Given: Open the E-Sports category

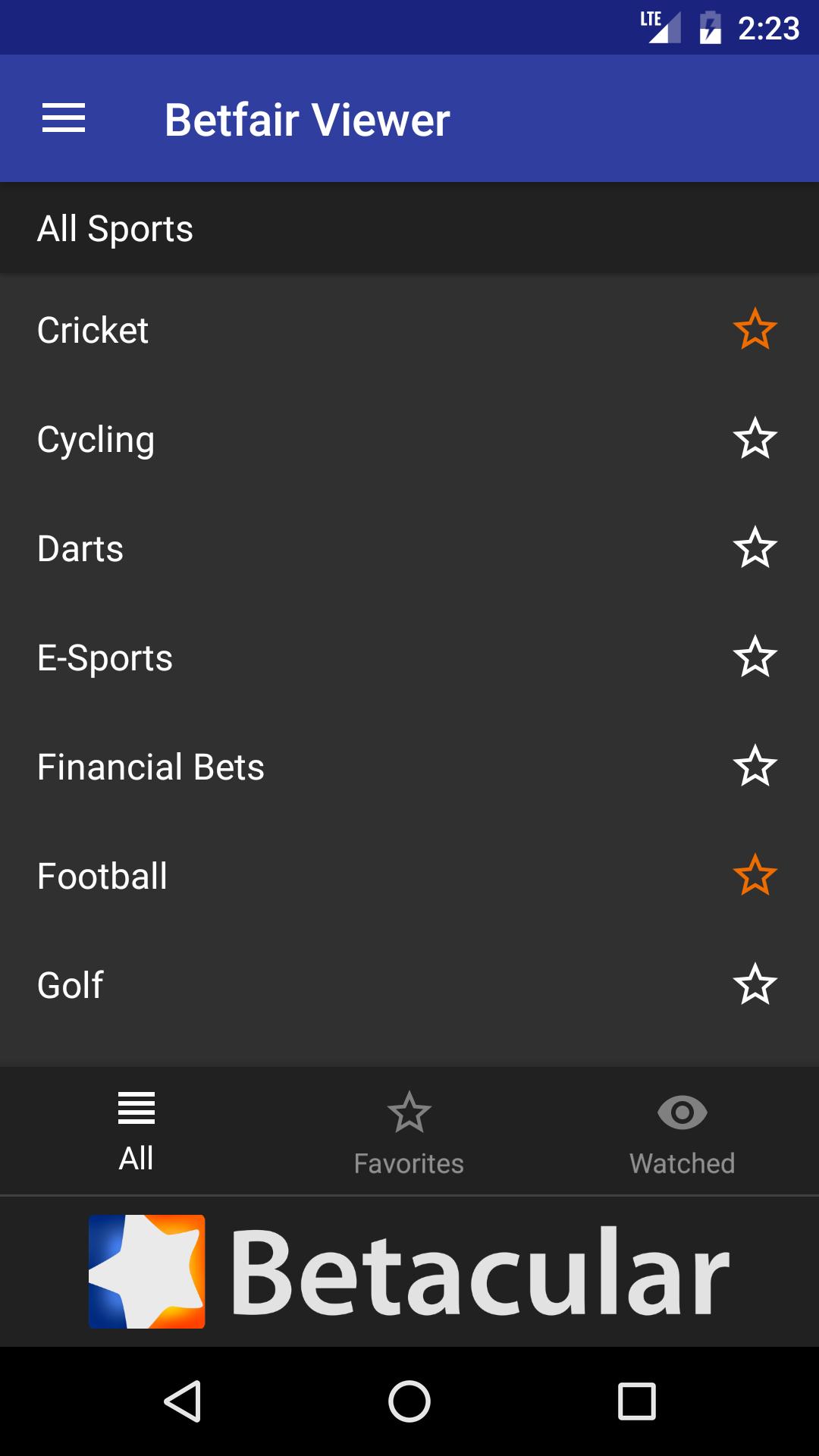Looking at the screenshot, I should click(x=303, y=658).
